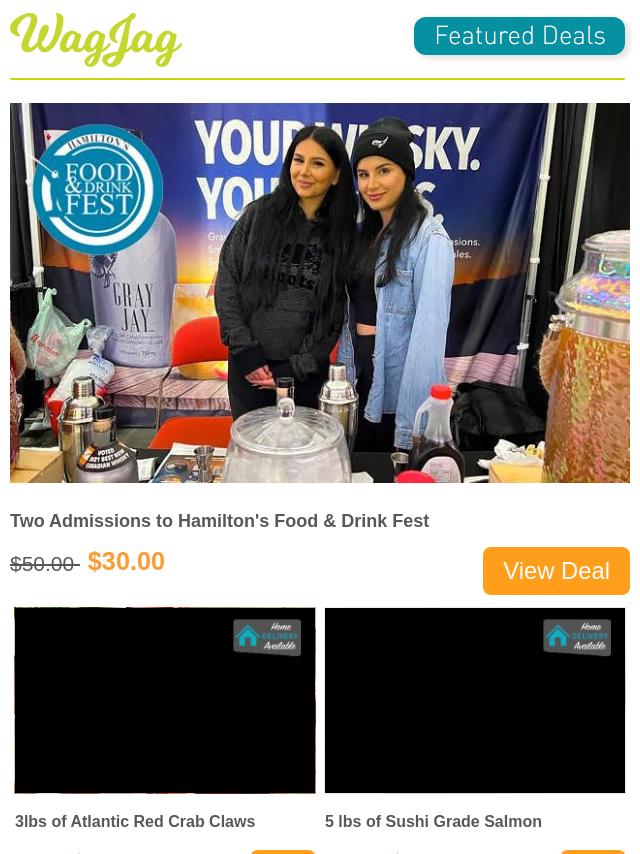View Deal for Hamilton's Food & Drink Fest
Image resolution: width=640 pixels, height=854 pixels.
point(556,571)
